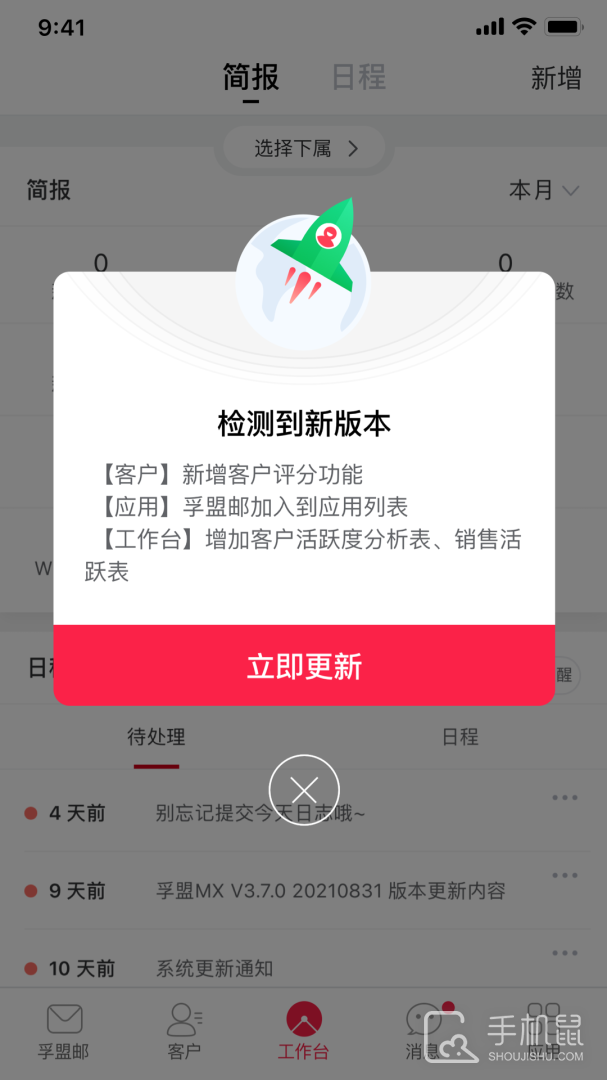Open more options for the 9 天前 item
This screenshot has height=1080, width=607.
pyautogui.click(x=565, y=875)
